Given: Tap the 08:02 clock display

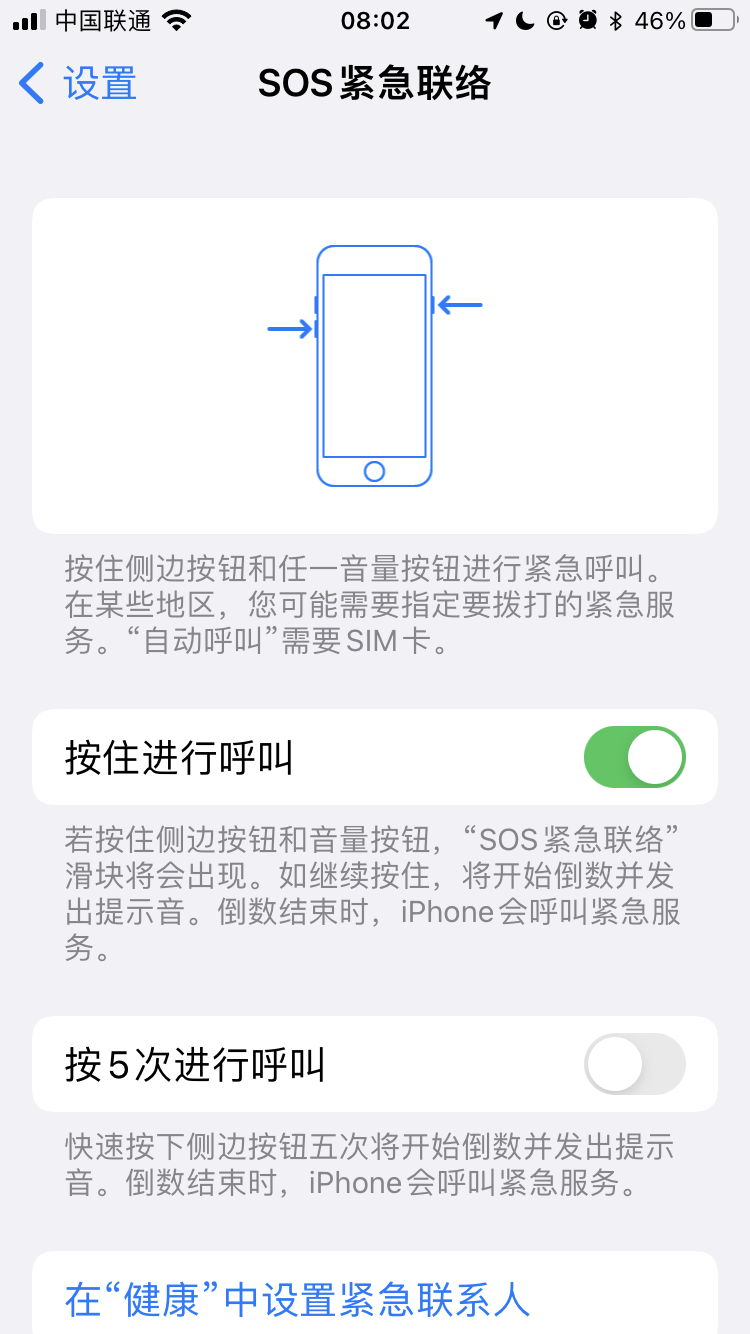Looking at the screenshot, I should (375, 21).
